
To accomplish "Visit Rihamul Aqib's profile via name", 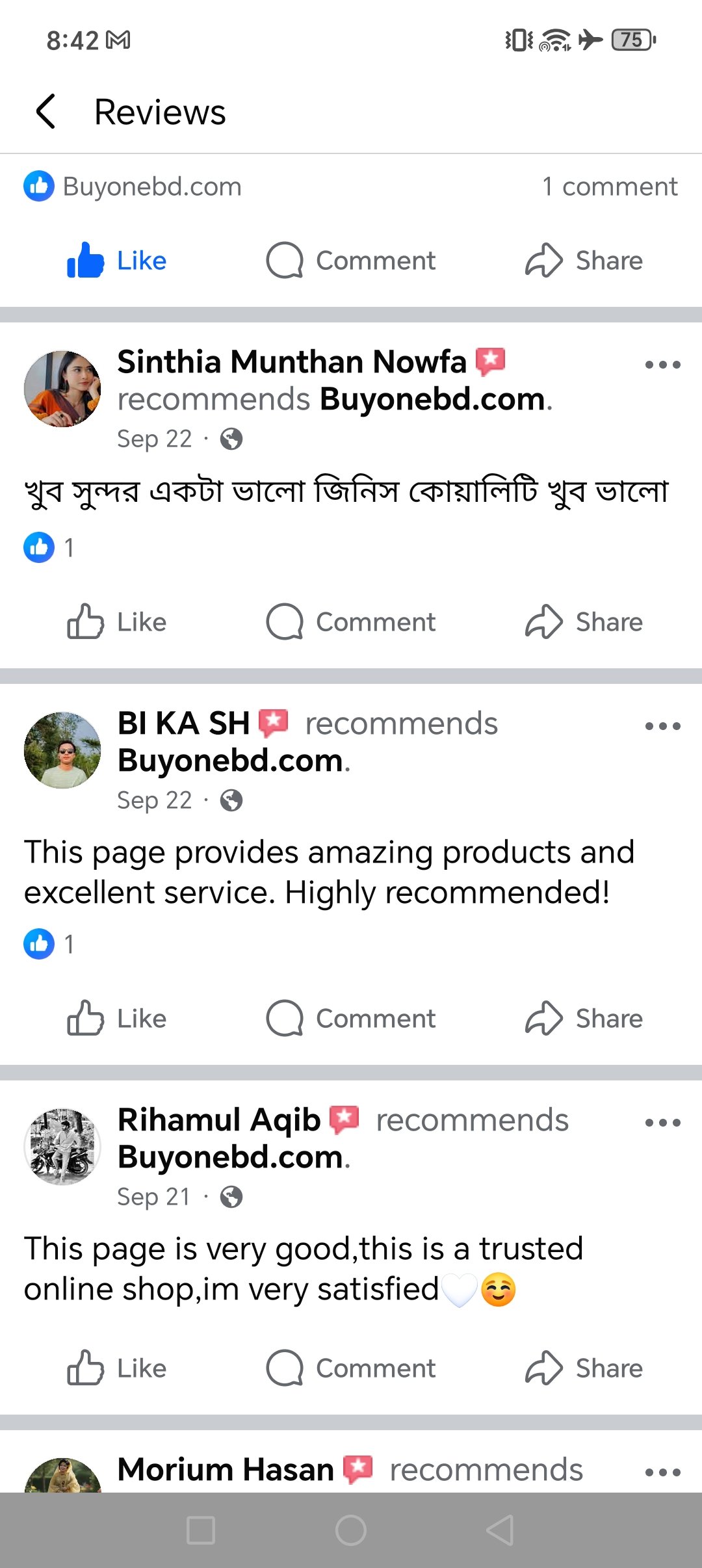I will tap(219, 1120).
